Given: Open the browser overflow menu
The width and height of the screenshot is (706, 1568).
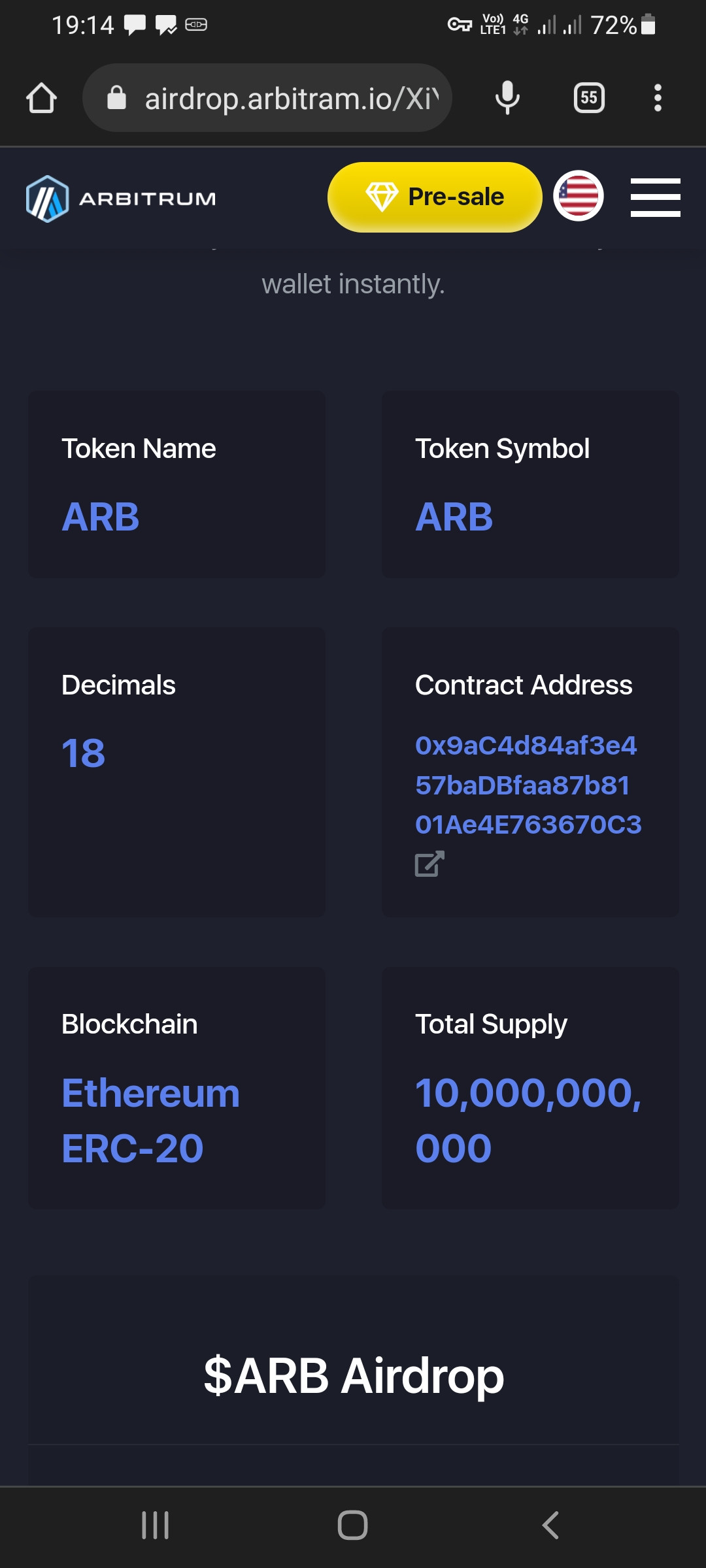Looking at the screenshot, I should tap(658, 98).
